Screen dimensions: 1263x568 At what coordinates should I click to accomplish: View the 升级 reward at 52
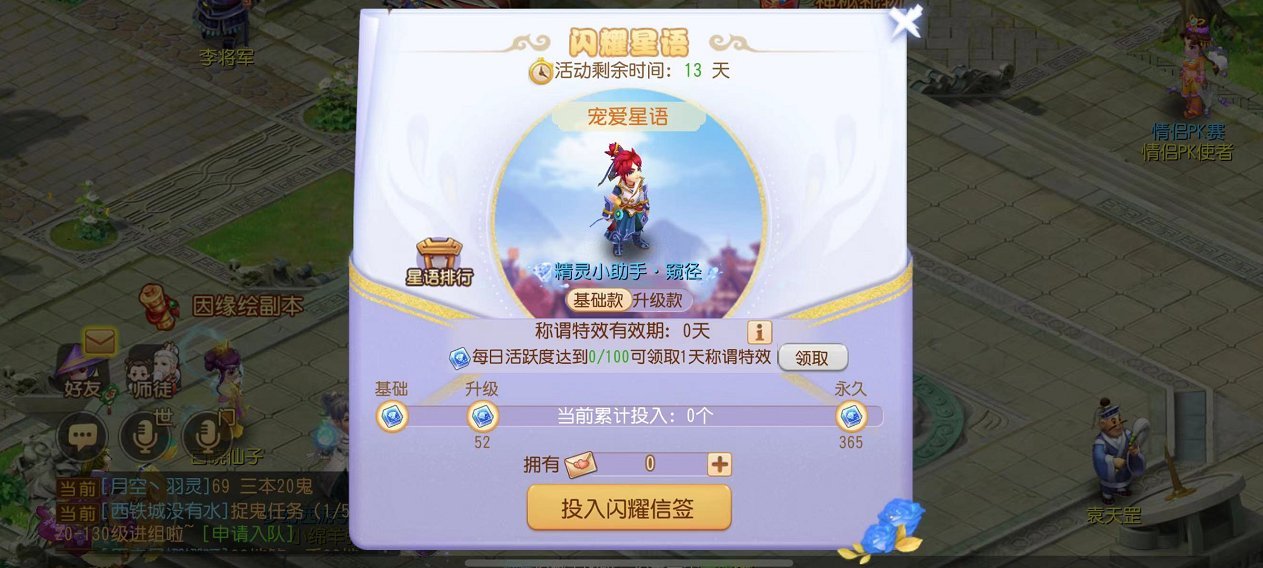483,416
